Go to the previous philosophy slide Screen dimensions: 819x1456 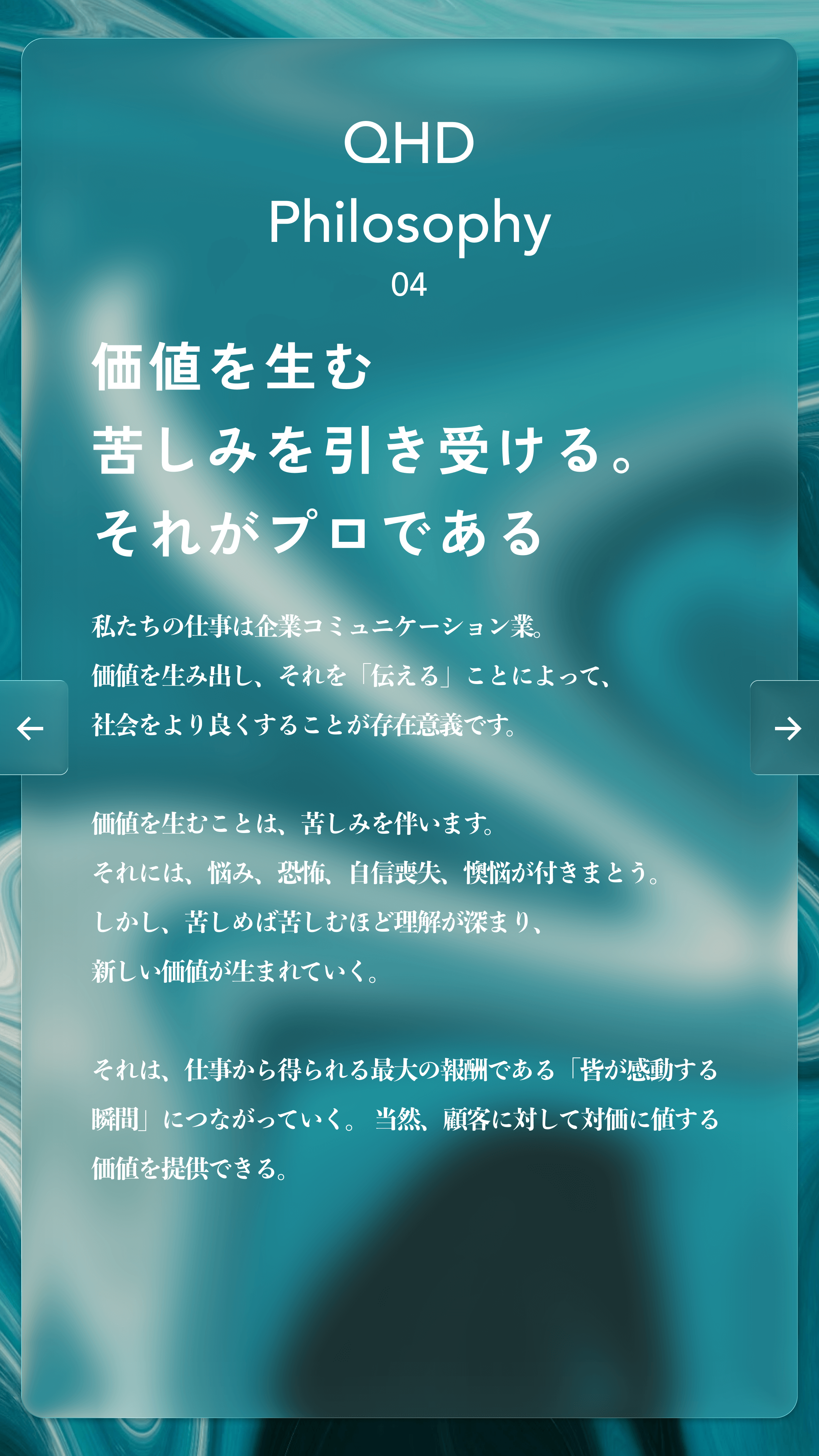coord(31,728)
